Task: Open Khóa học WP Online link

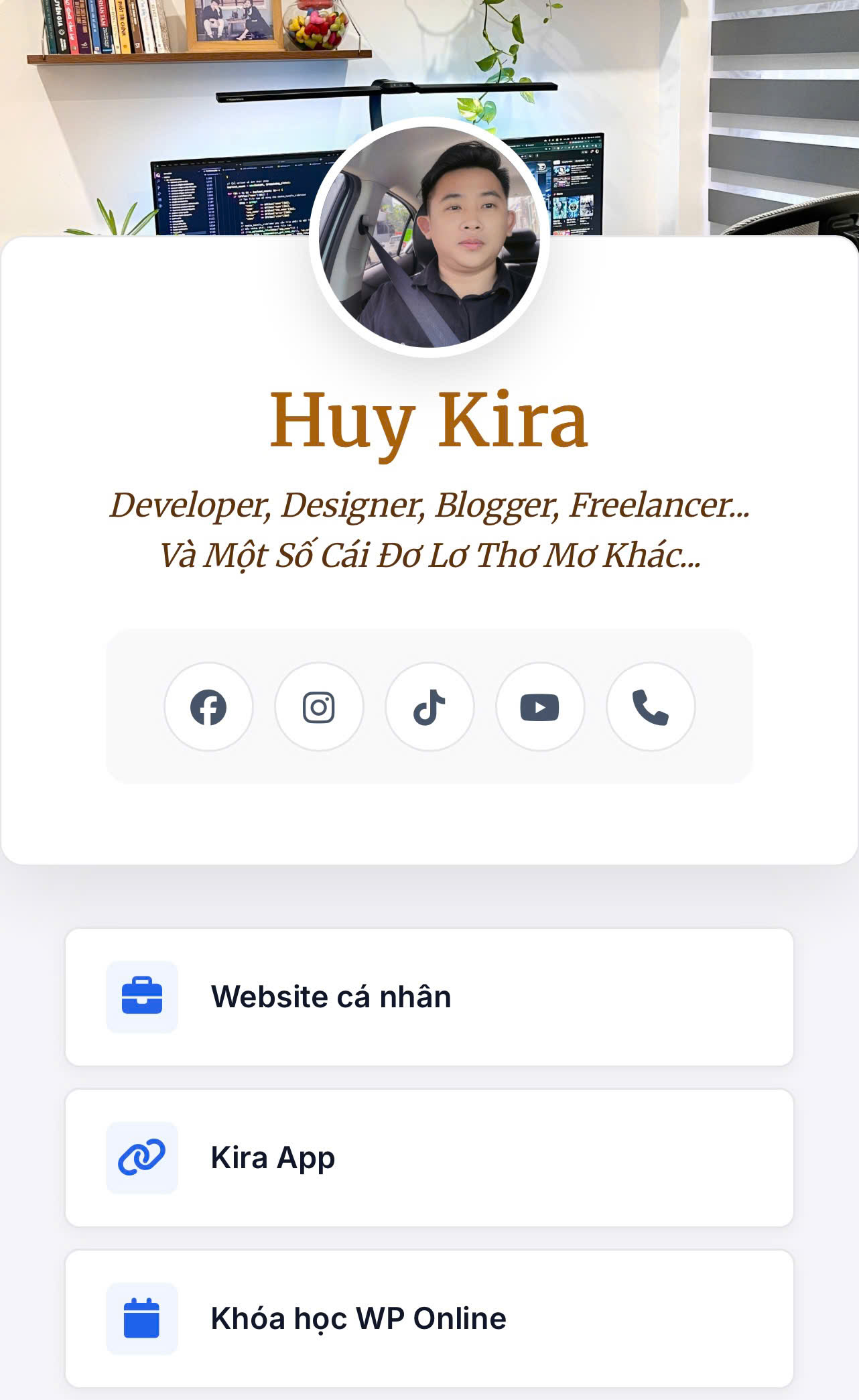Action: point(429,1319)
